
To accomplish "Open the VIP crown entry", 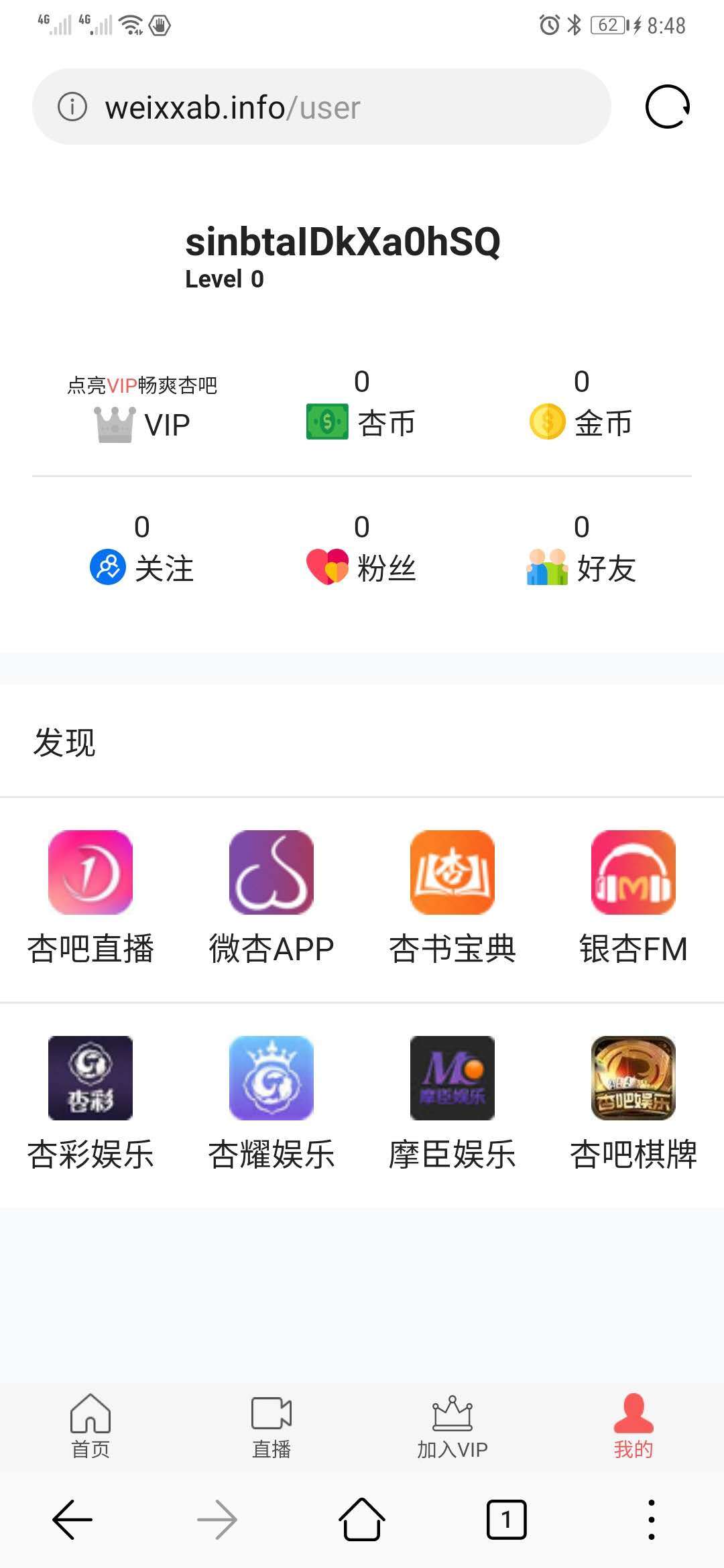I will (x=142, y=423).
